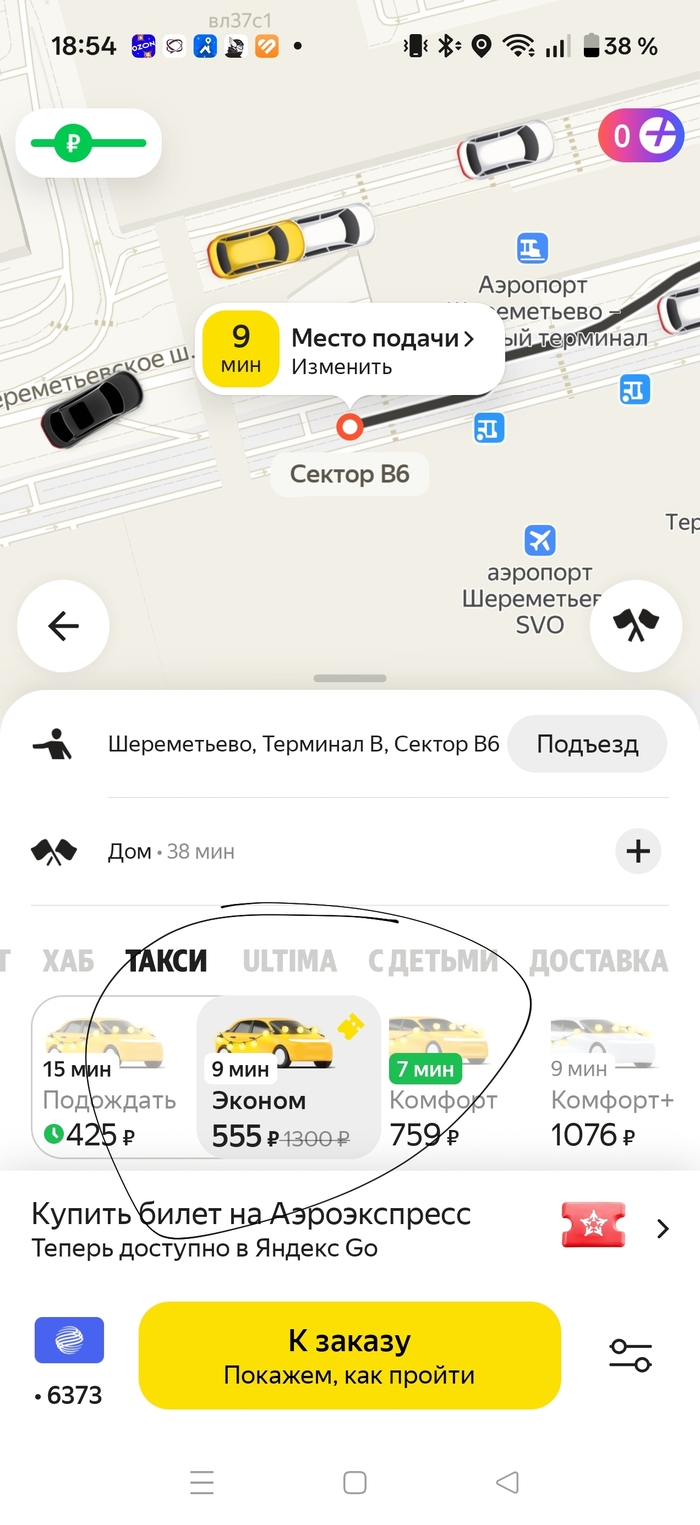This screenshot has width=700, height=1525.
Task: Edit pickup address Шереметьево, Терминал B
Action: (x=303, y=744)
